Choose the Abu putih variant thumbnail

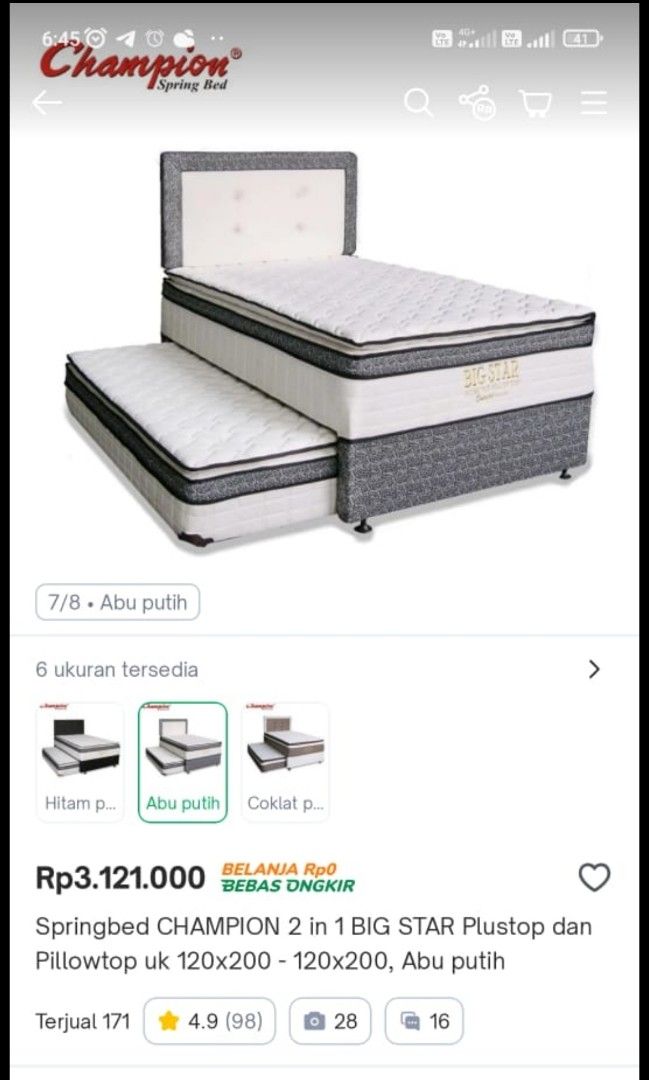pos(183,762)
